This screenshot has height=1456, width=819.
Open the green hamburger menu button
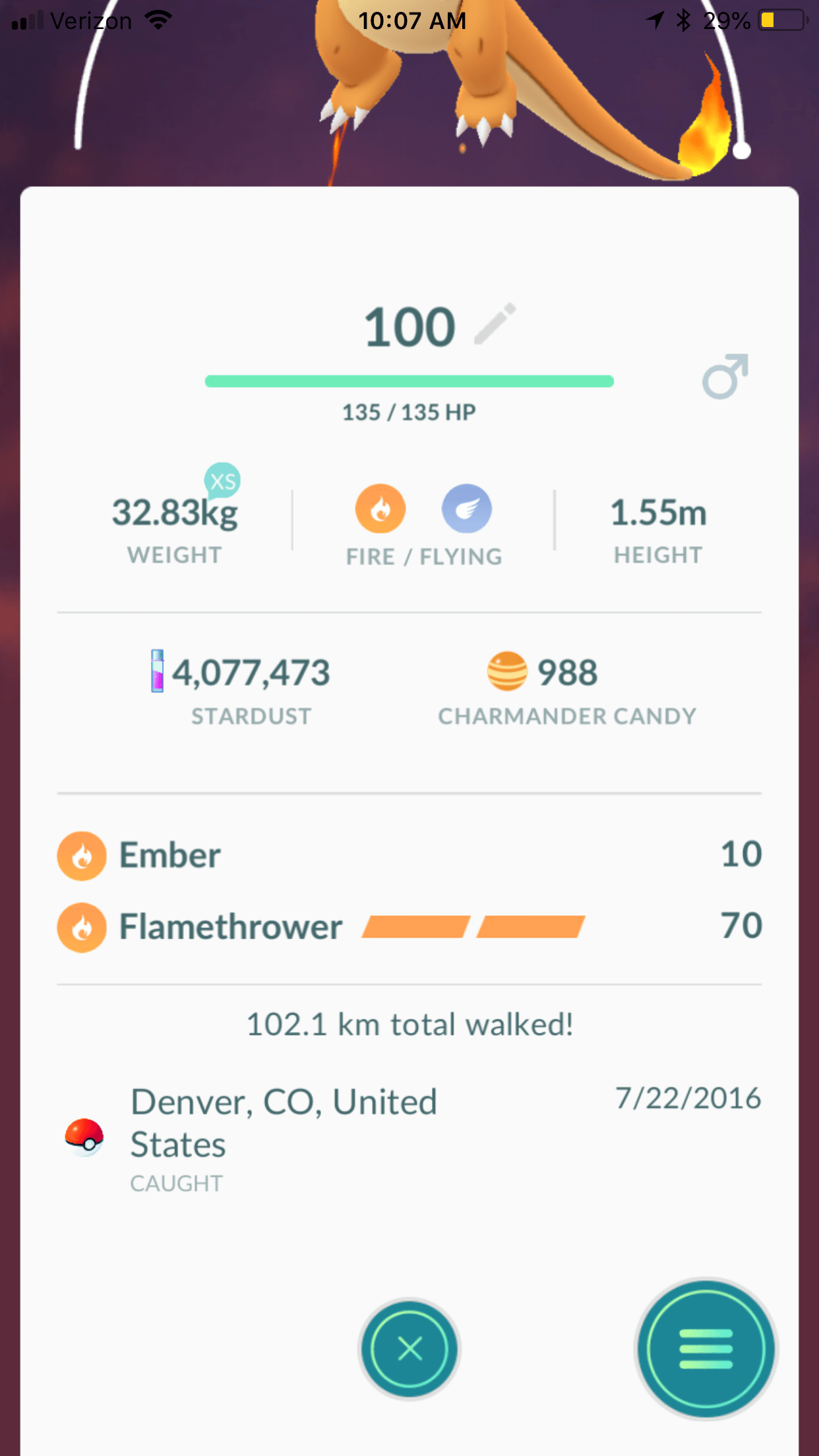pyautogui.click(x=706, y=1349)
